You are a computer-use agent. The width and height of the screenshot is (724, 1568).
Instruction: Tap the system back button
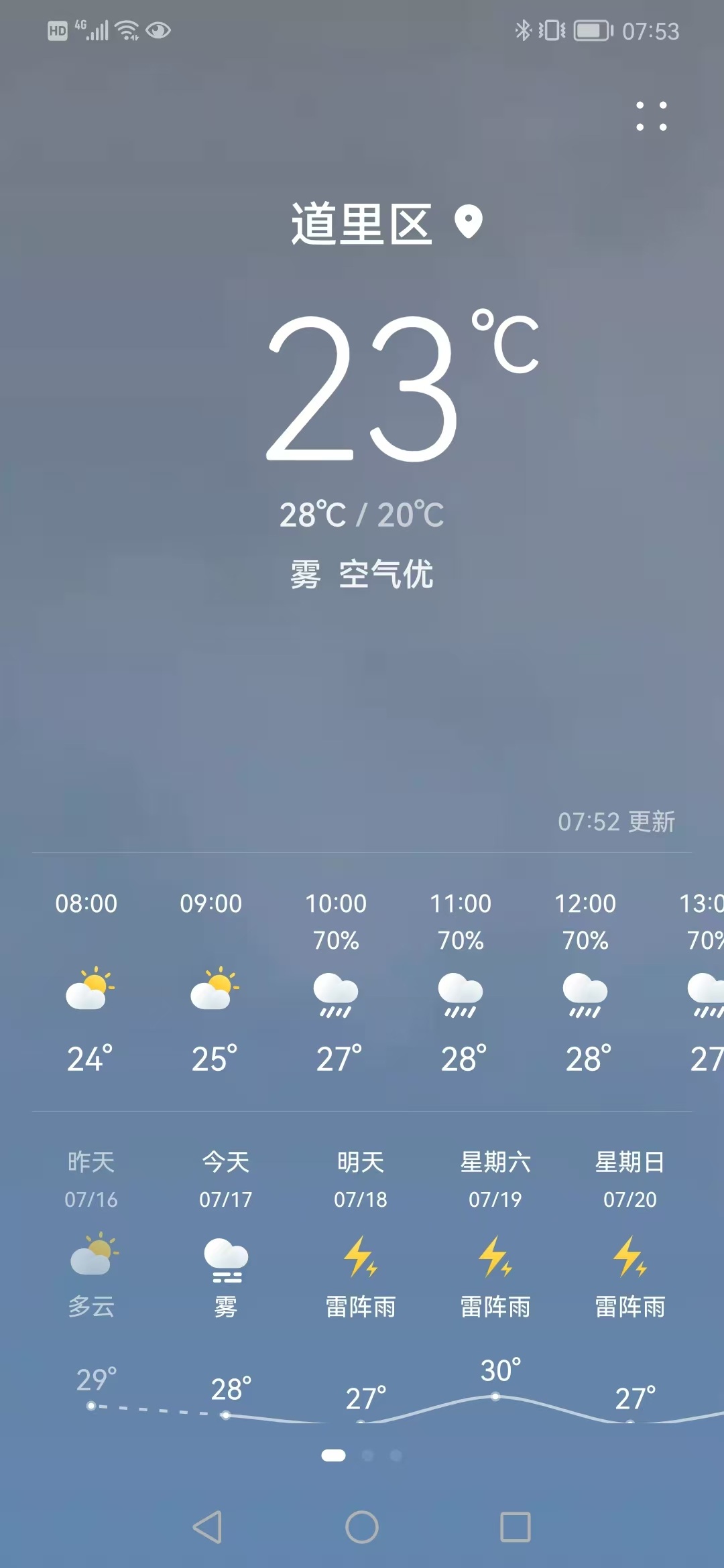click(x=207, y=1527)
